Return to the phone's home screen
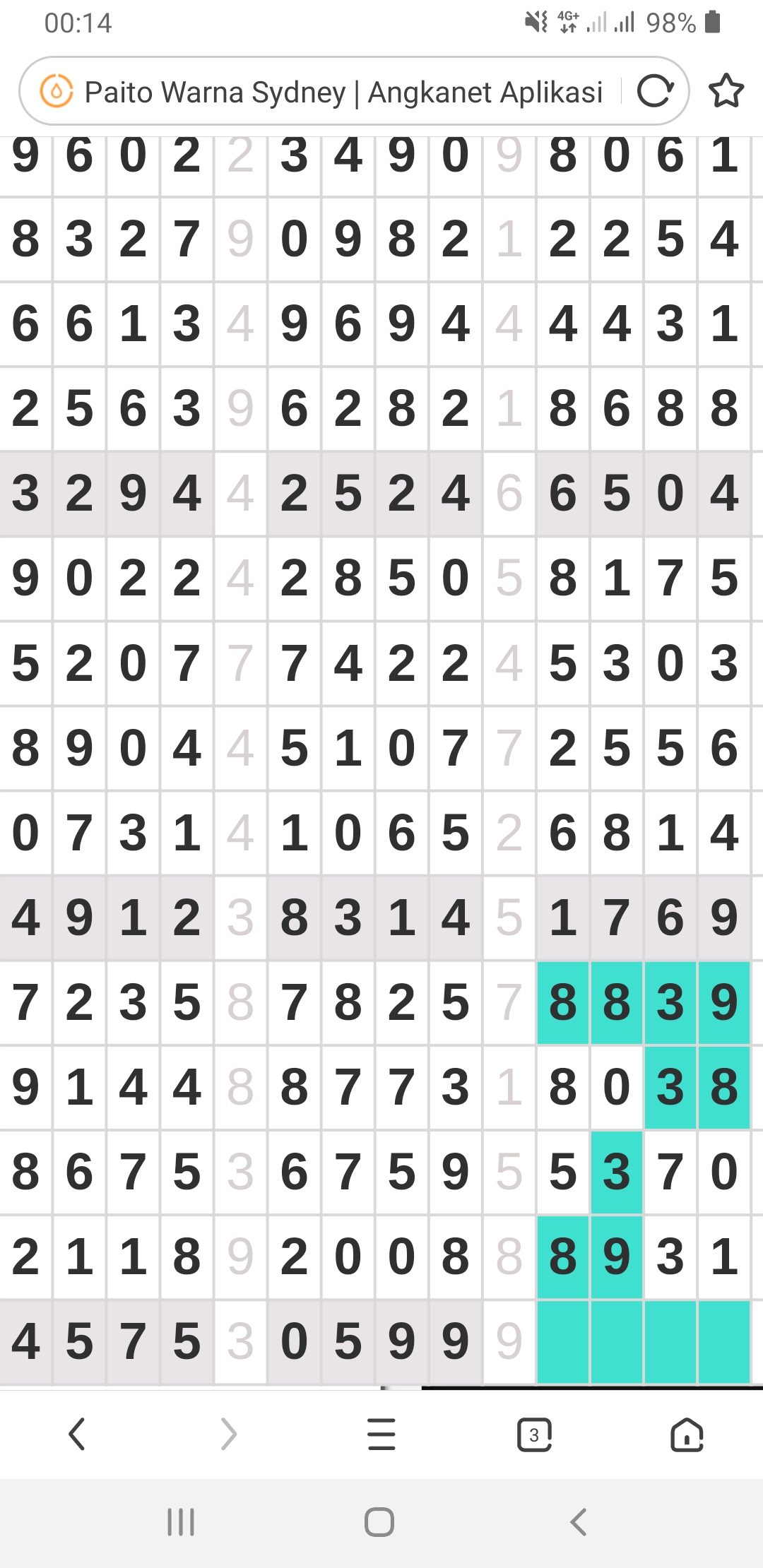 tap(379, 1521)
